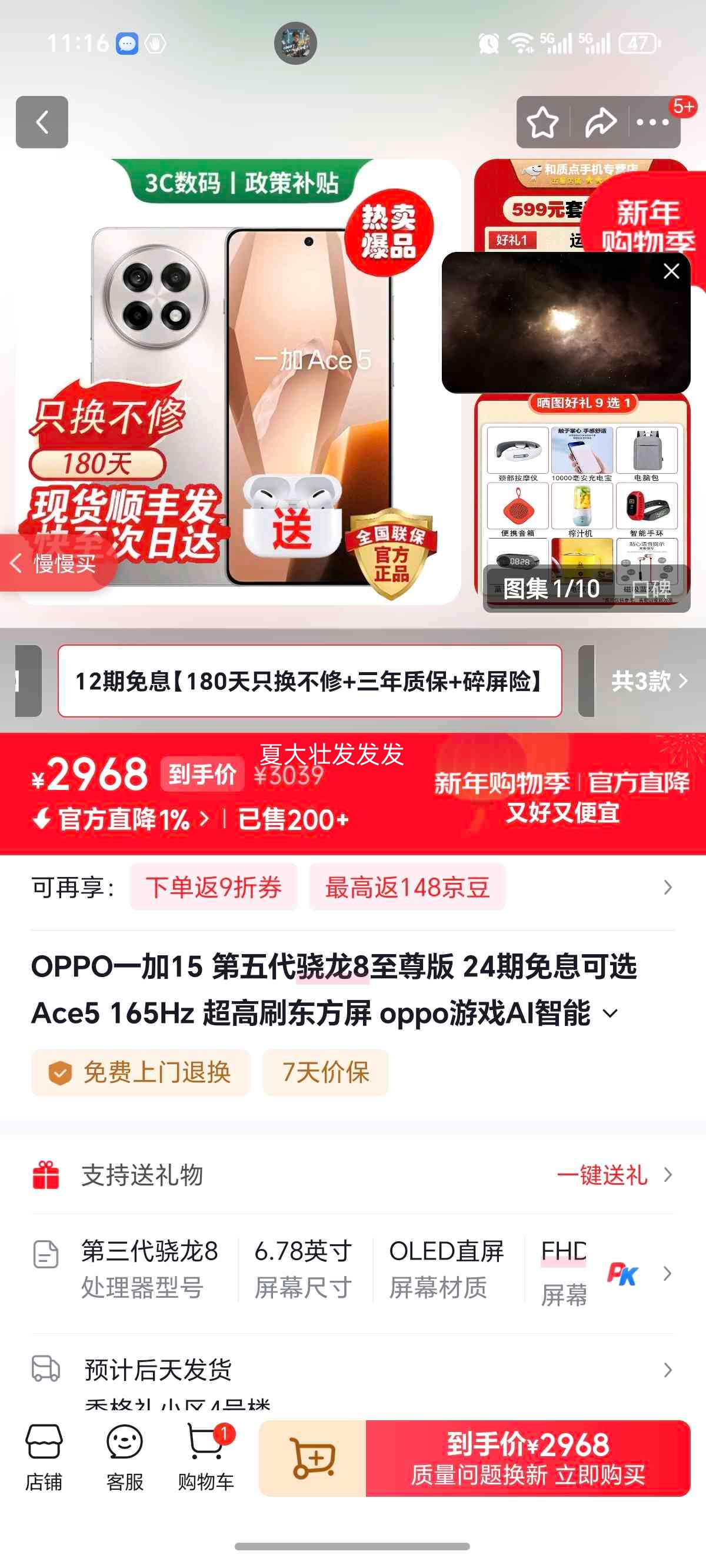Screen dimensions: 706x1568
Task: Open 一键送礼 gifting link
Action: pos(602,1176)
